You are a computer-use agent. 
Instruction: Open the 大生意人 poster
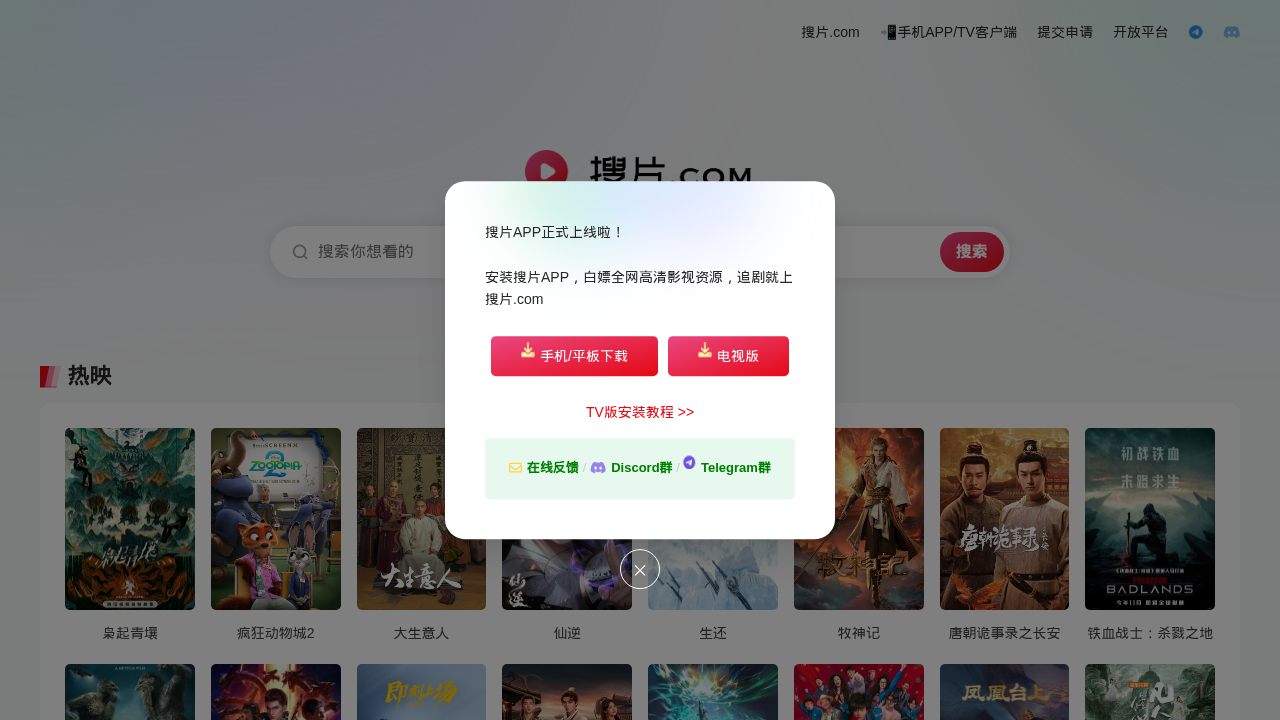(x=421, y=519)
